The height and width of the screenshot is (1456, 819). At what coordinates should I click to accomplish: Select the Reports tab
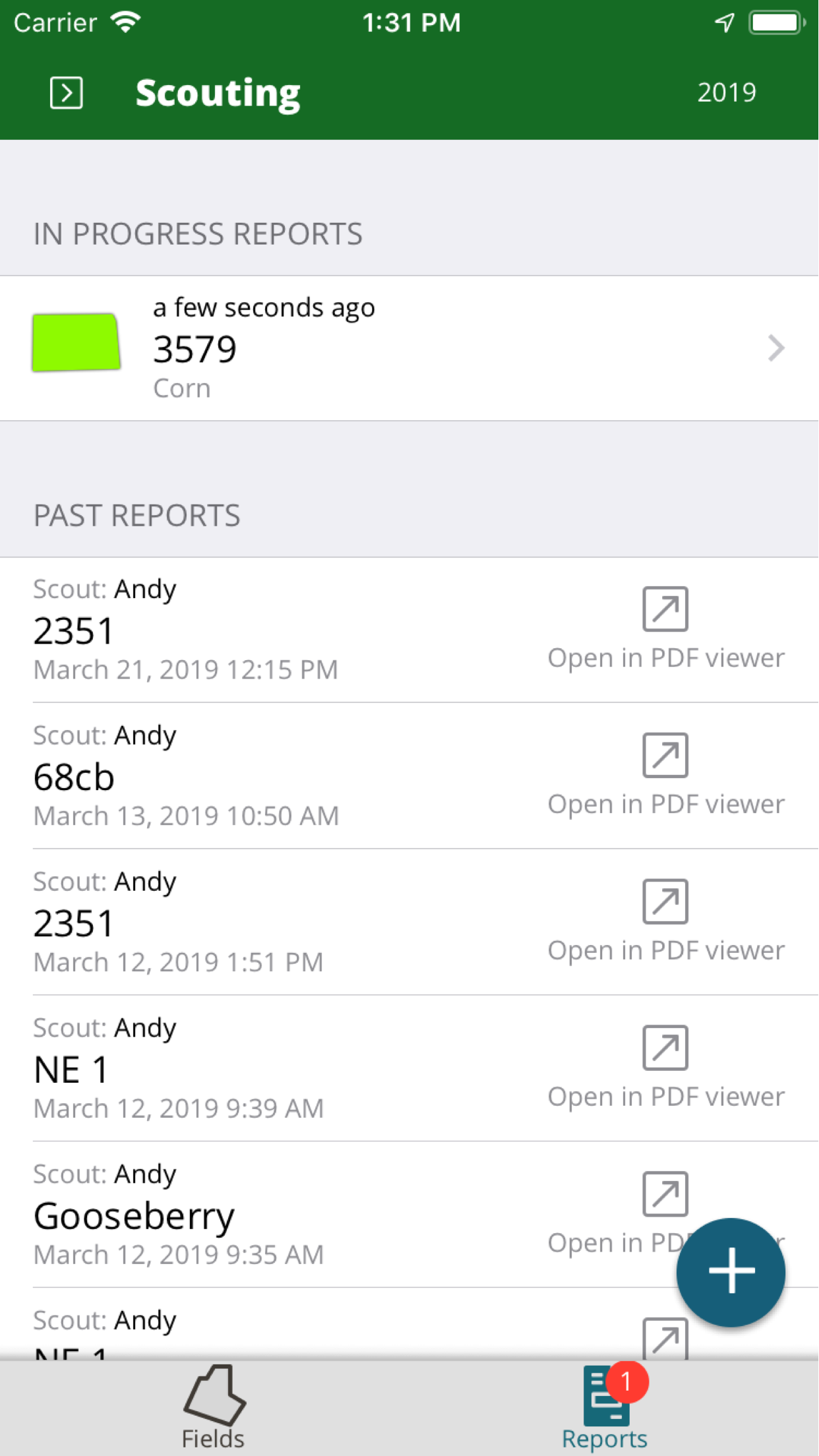(605, 1408)
